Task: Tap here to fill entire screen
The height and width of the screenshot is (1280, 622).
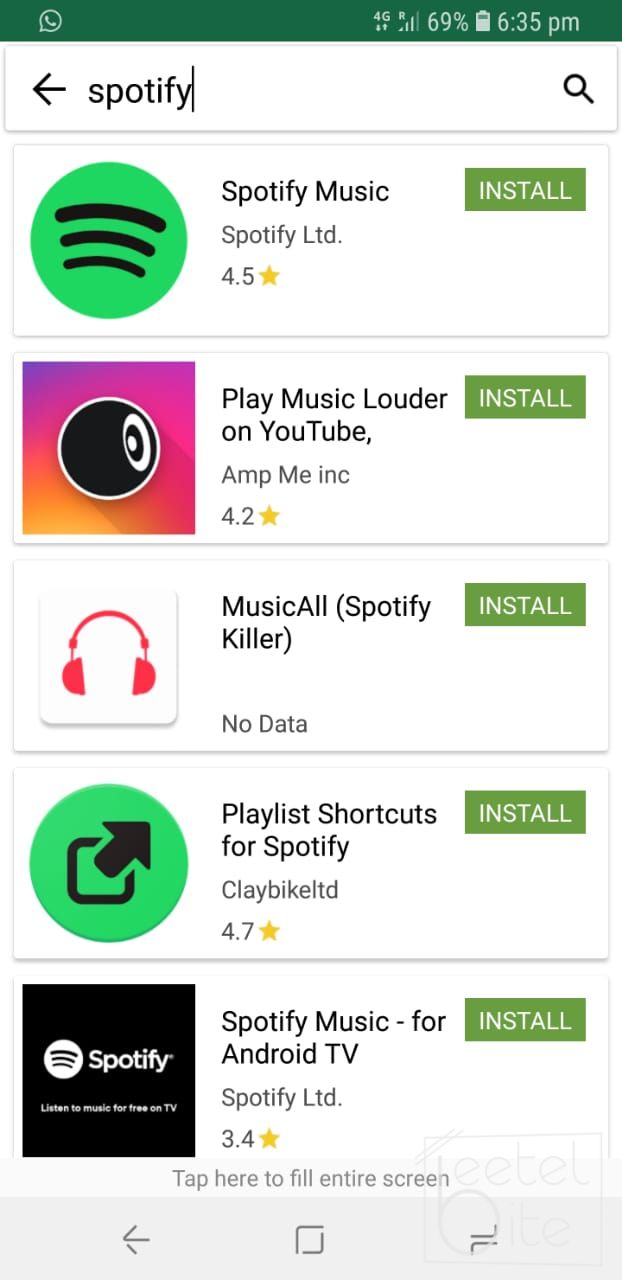Action: click(x=310, y=1179)
